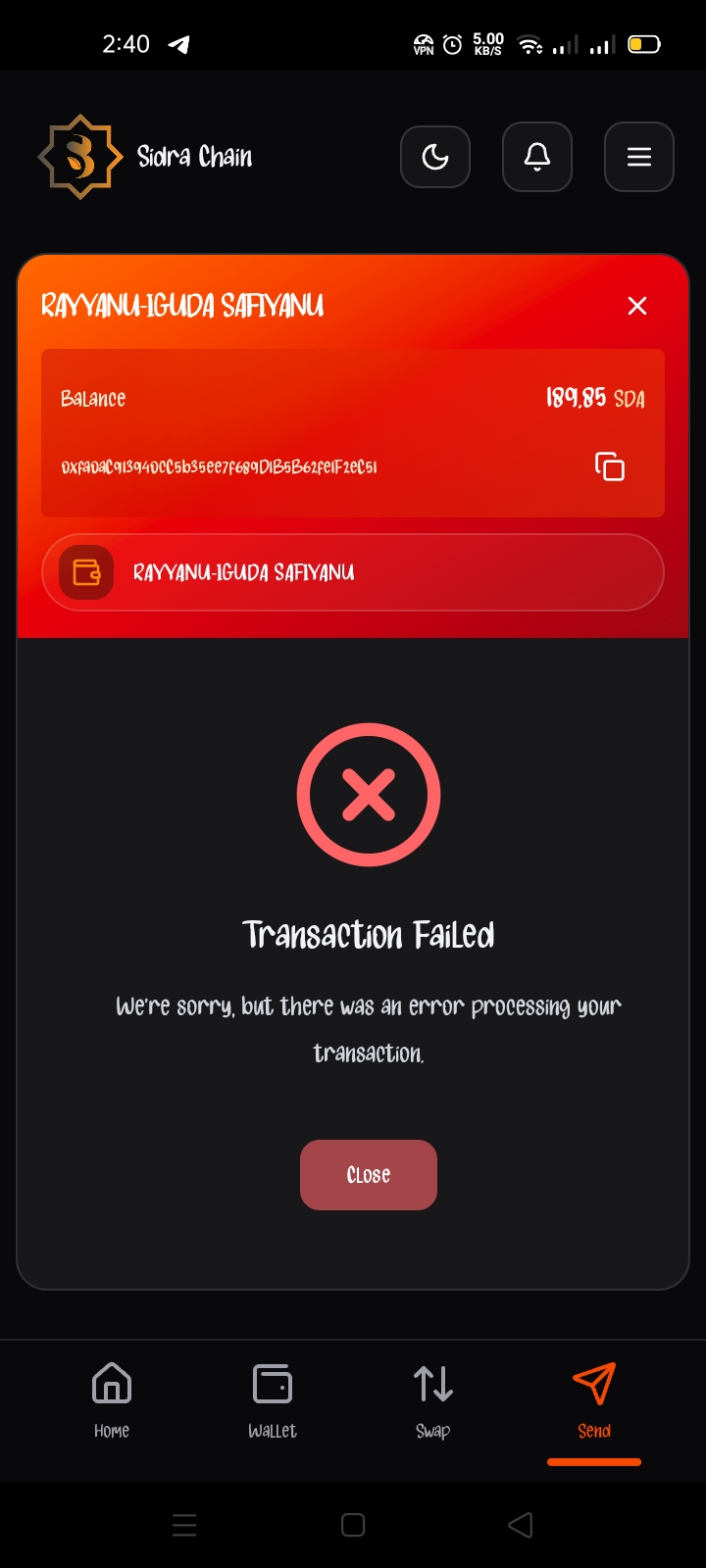This screenshot has width=706, height=1568.
Task: Tap the system back button
Action: pos(521,1525)
